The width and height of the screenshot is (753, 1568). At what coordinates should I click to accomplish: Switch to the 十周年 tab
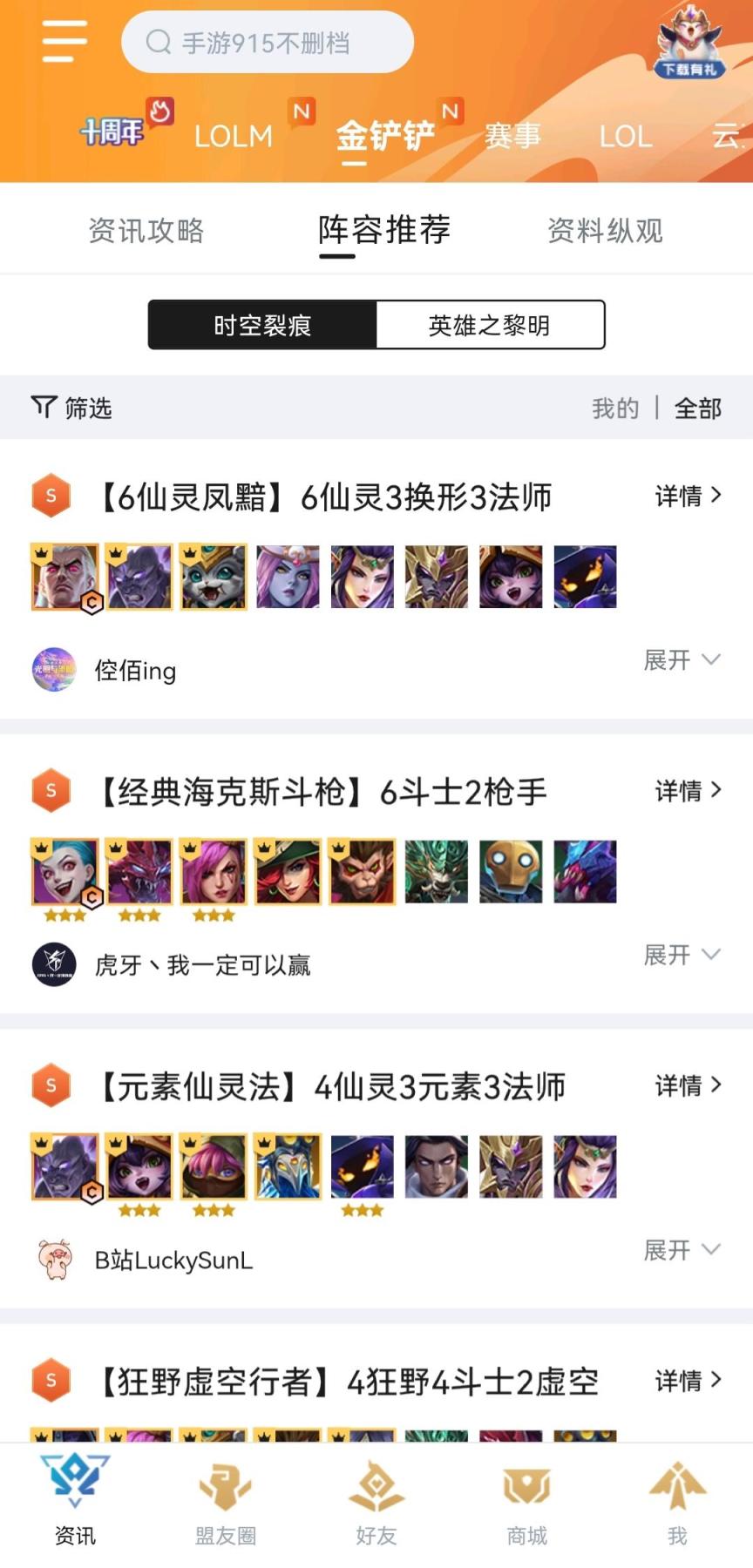click(113, 133)
